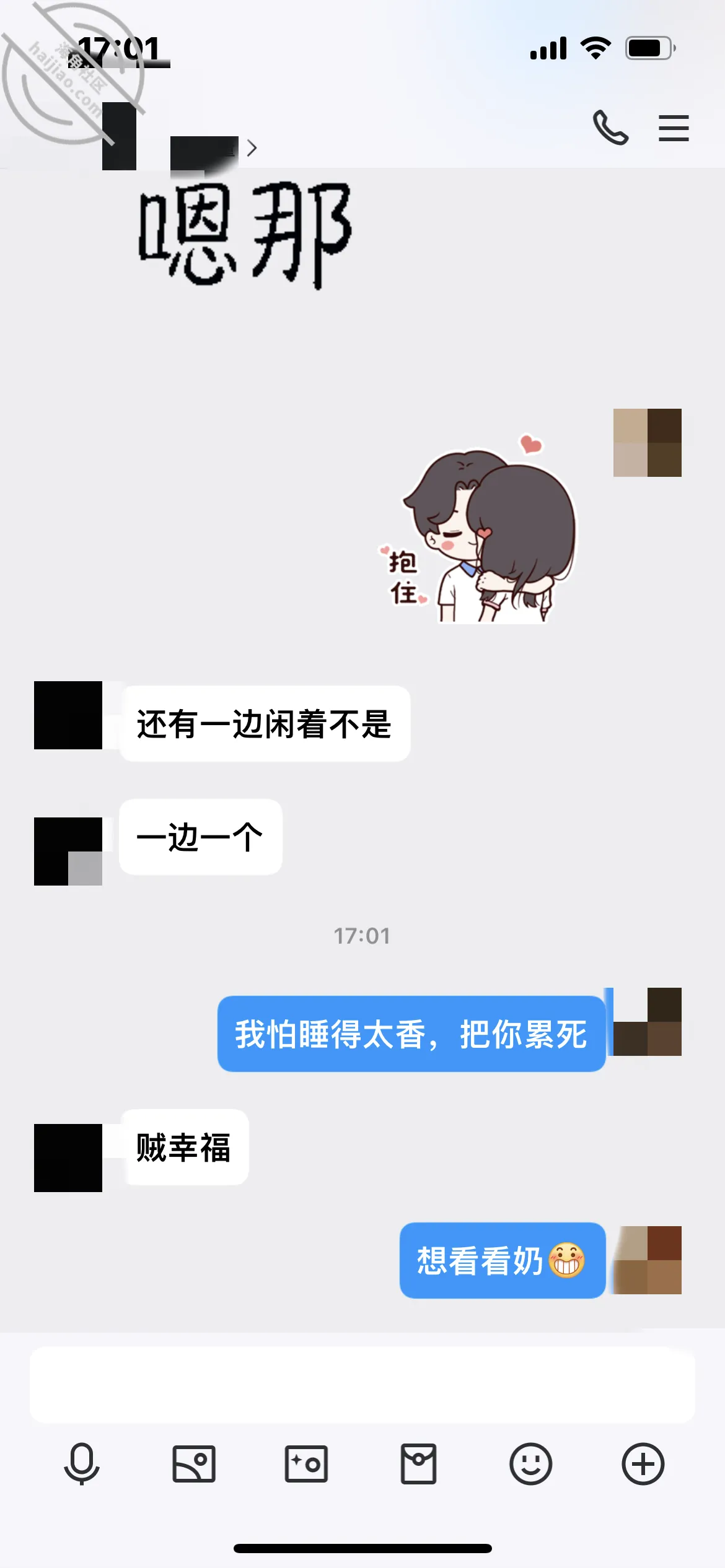Open the emoji and sticker panel
Screen dimensions: 725x1568
pos(530,1464)
